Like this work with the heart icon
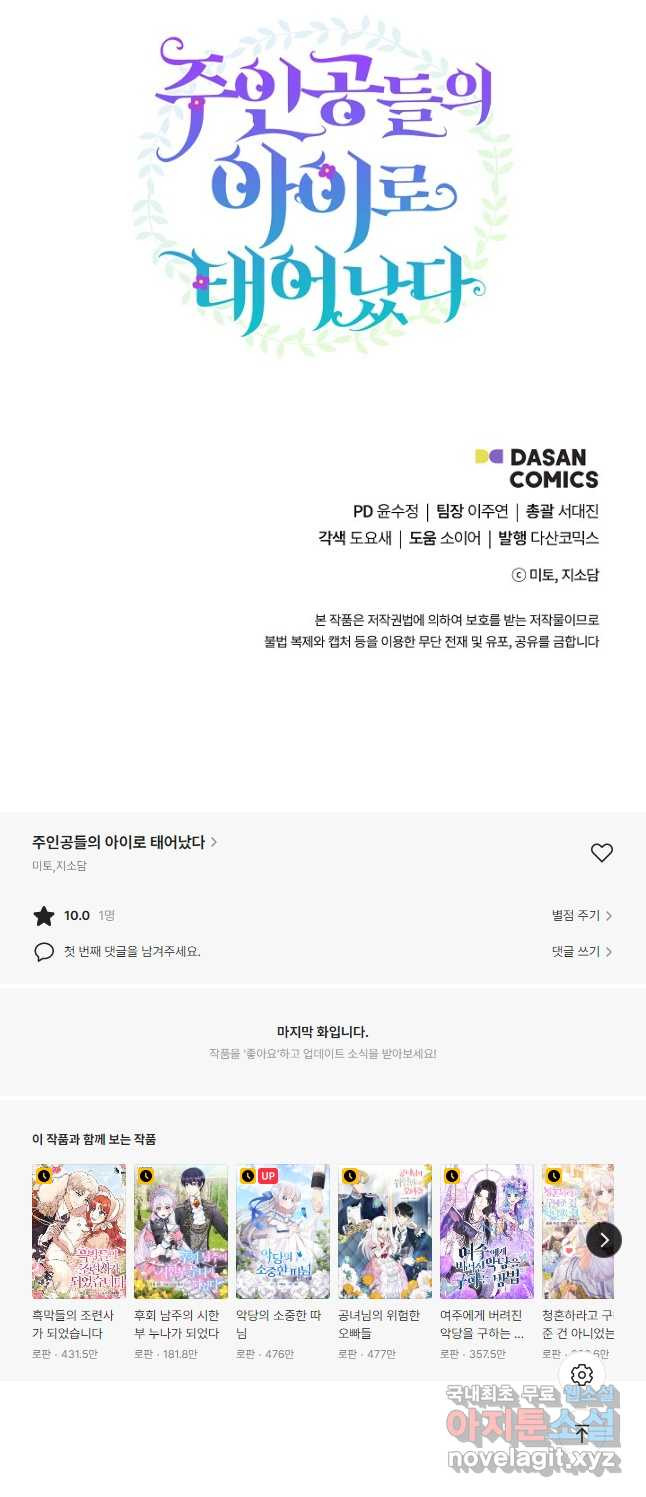 pos(601,852)
